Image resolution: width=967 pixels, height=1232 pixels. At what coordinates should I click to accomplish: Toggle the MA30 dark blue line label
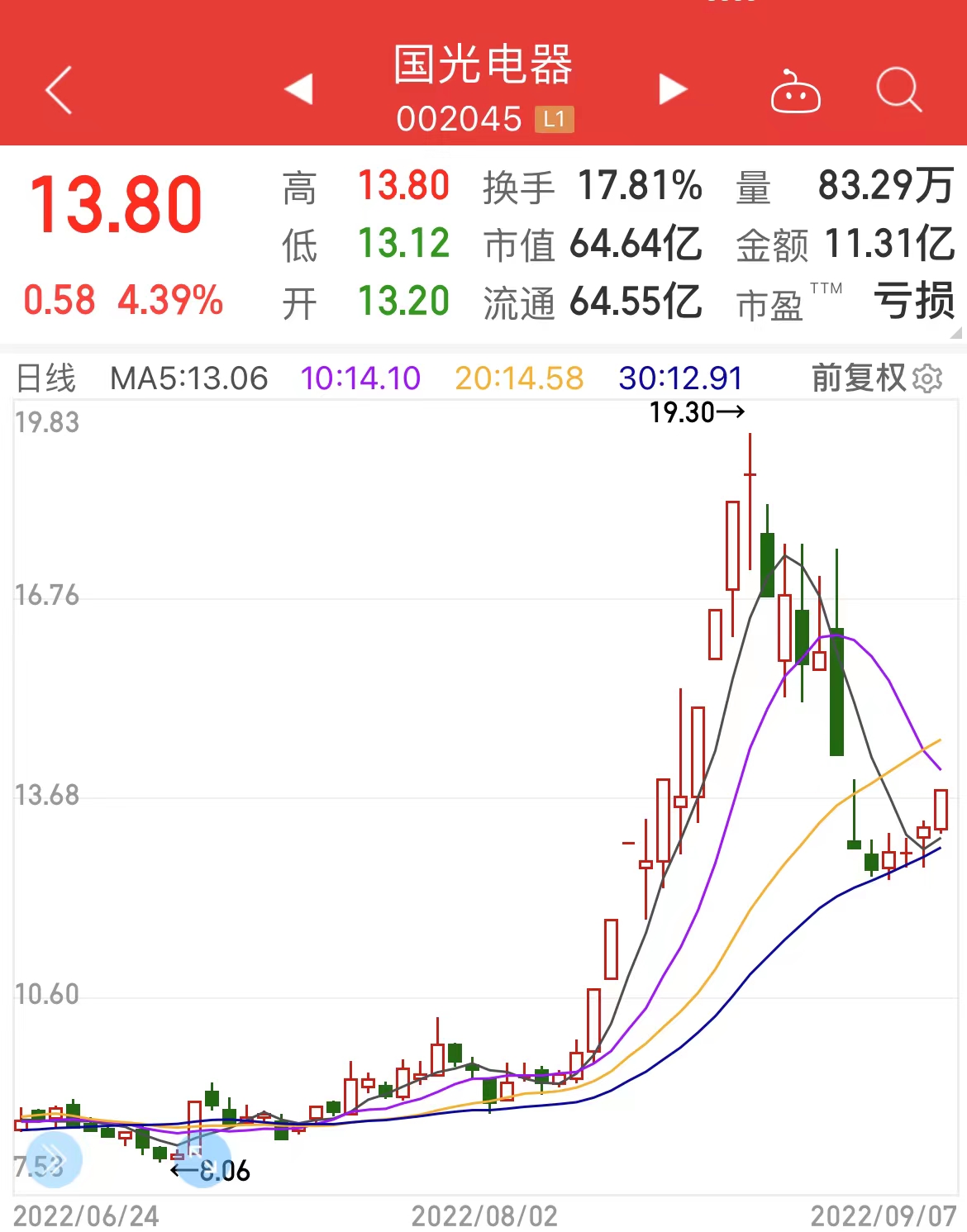pyautogui.click(x=681, y=378)
